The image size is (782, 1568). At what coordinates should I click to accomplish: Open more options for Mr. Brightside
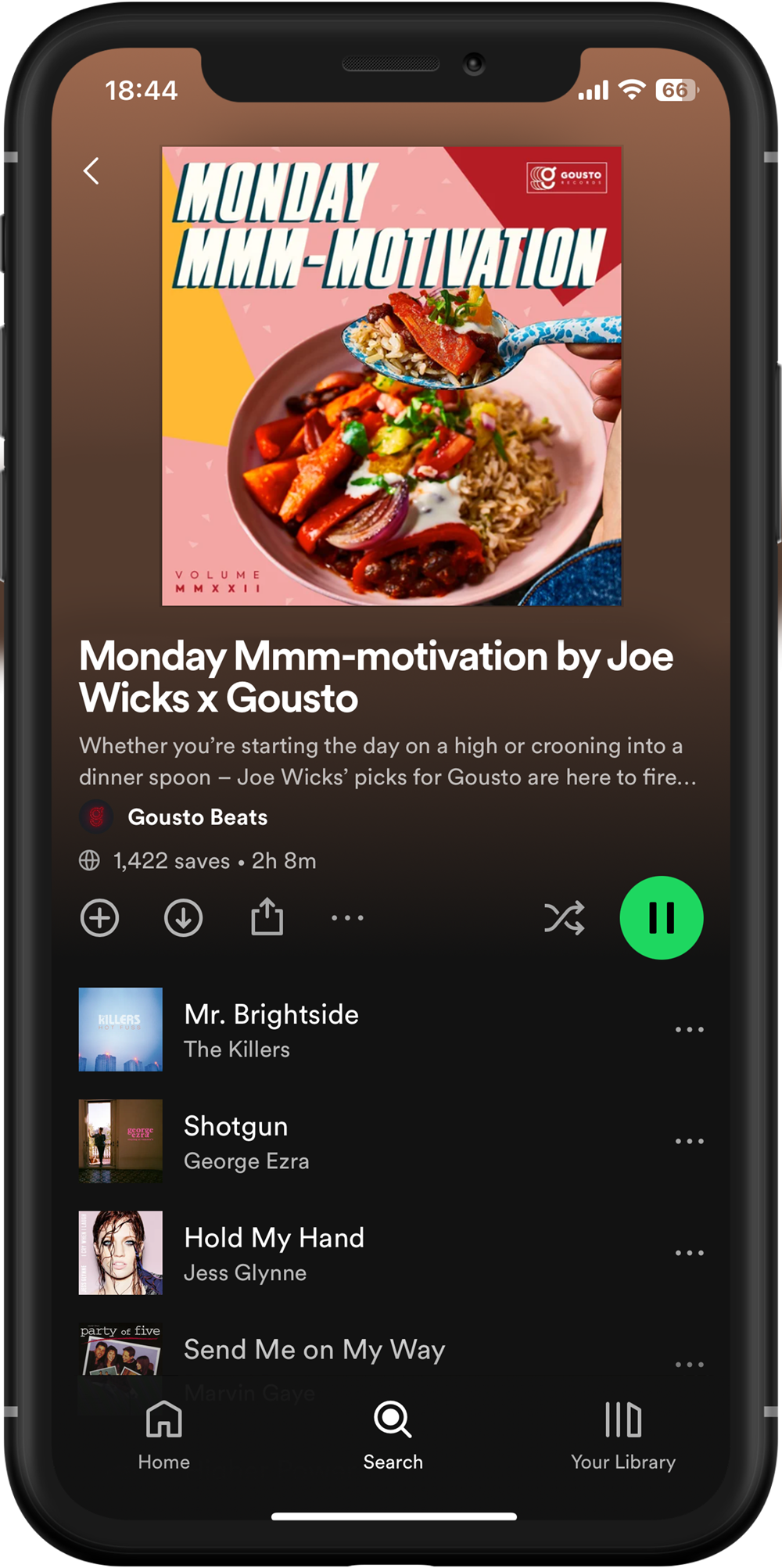(x=689, y=1029)
